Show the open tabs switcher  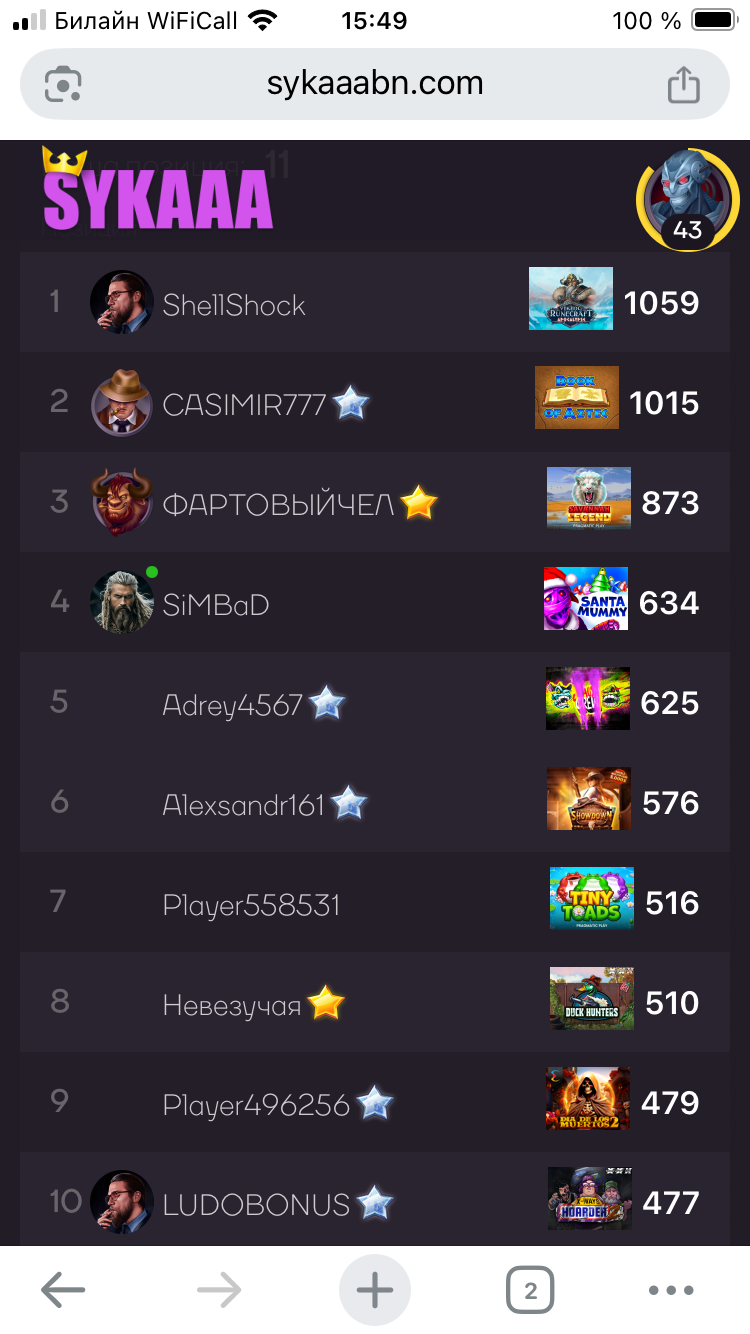pos(530,1291)
